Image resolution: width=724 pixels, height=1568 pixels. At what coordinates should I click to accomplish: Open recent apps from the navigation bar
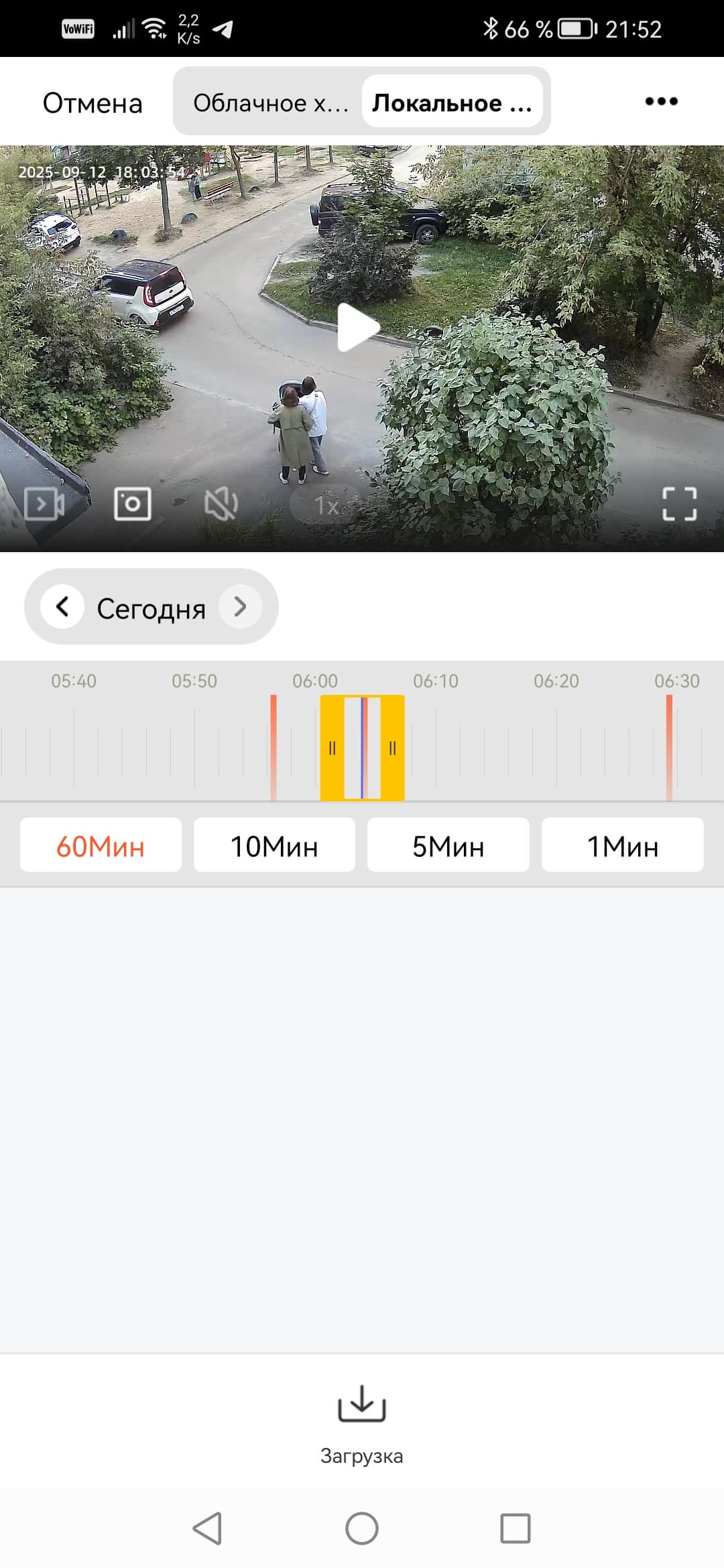tap(515, 1528)
